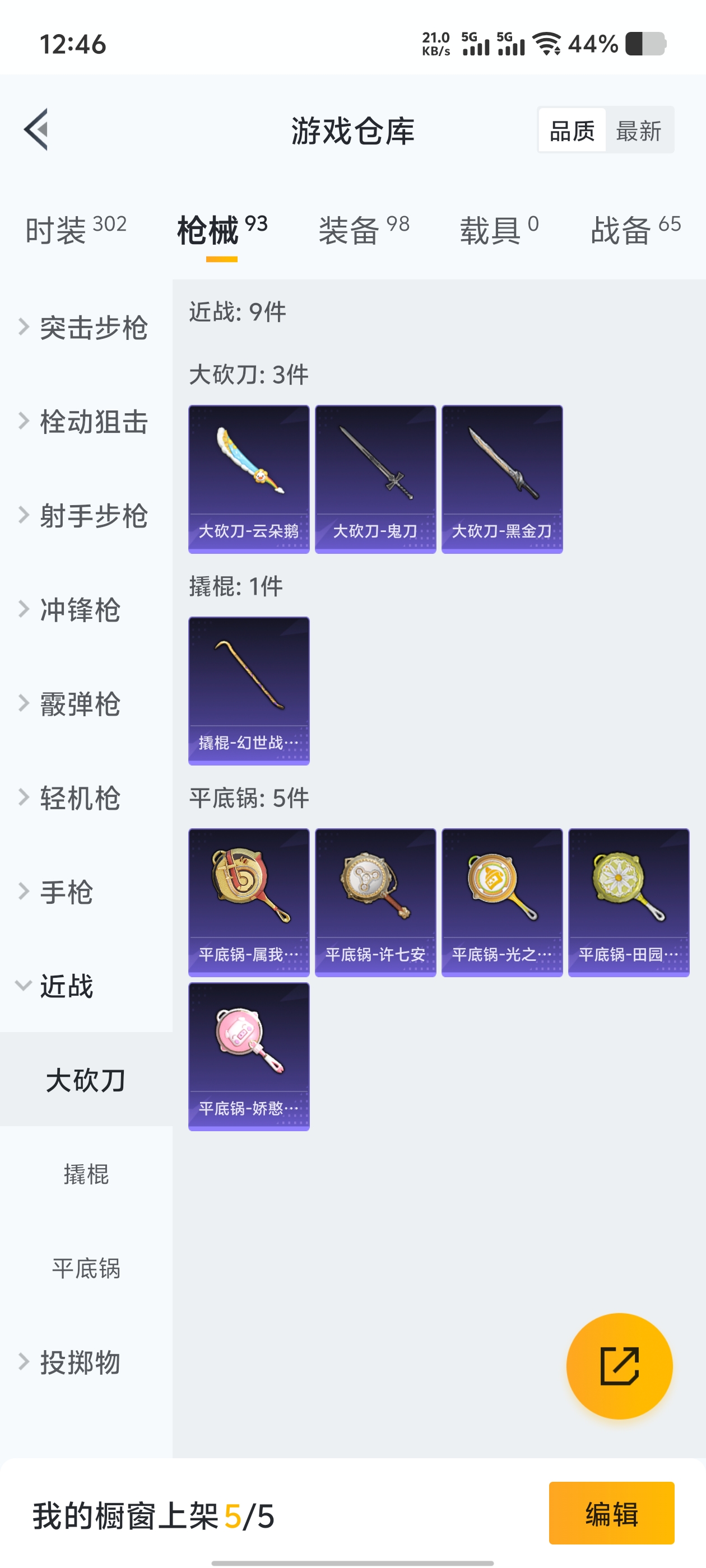Open the 平底锅-许七安 item
This screenshot has width=706, height=1568.
pos(375,902)
